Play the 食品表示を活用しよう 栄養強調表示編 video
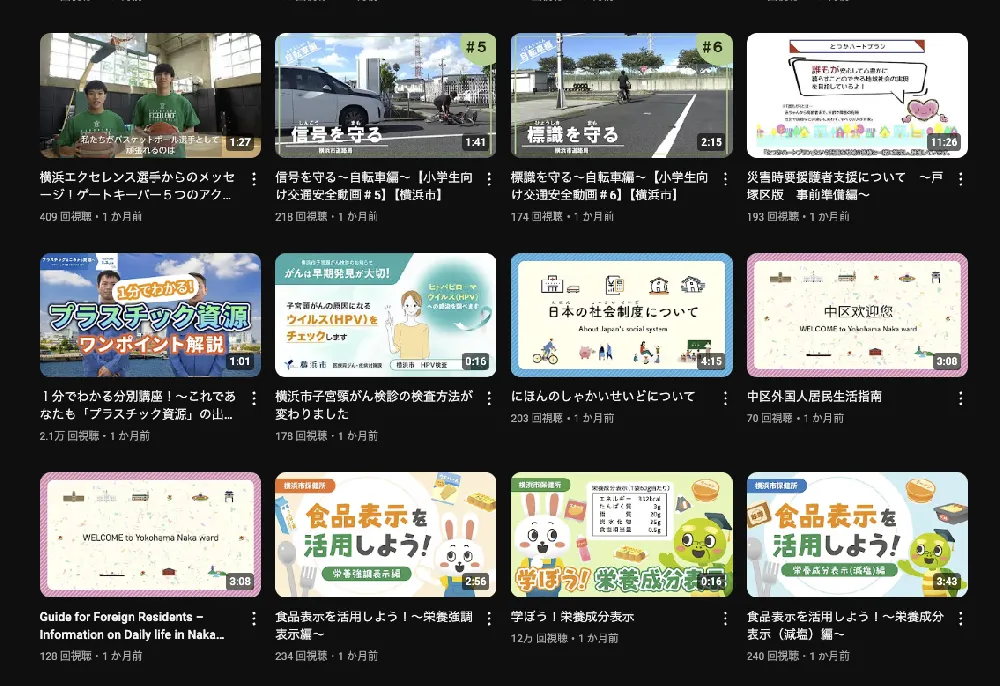The width and height of the screenshot is (1000, 686). tap(385, 534)
